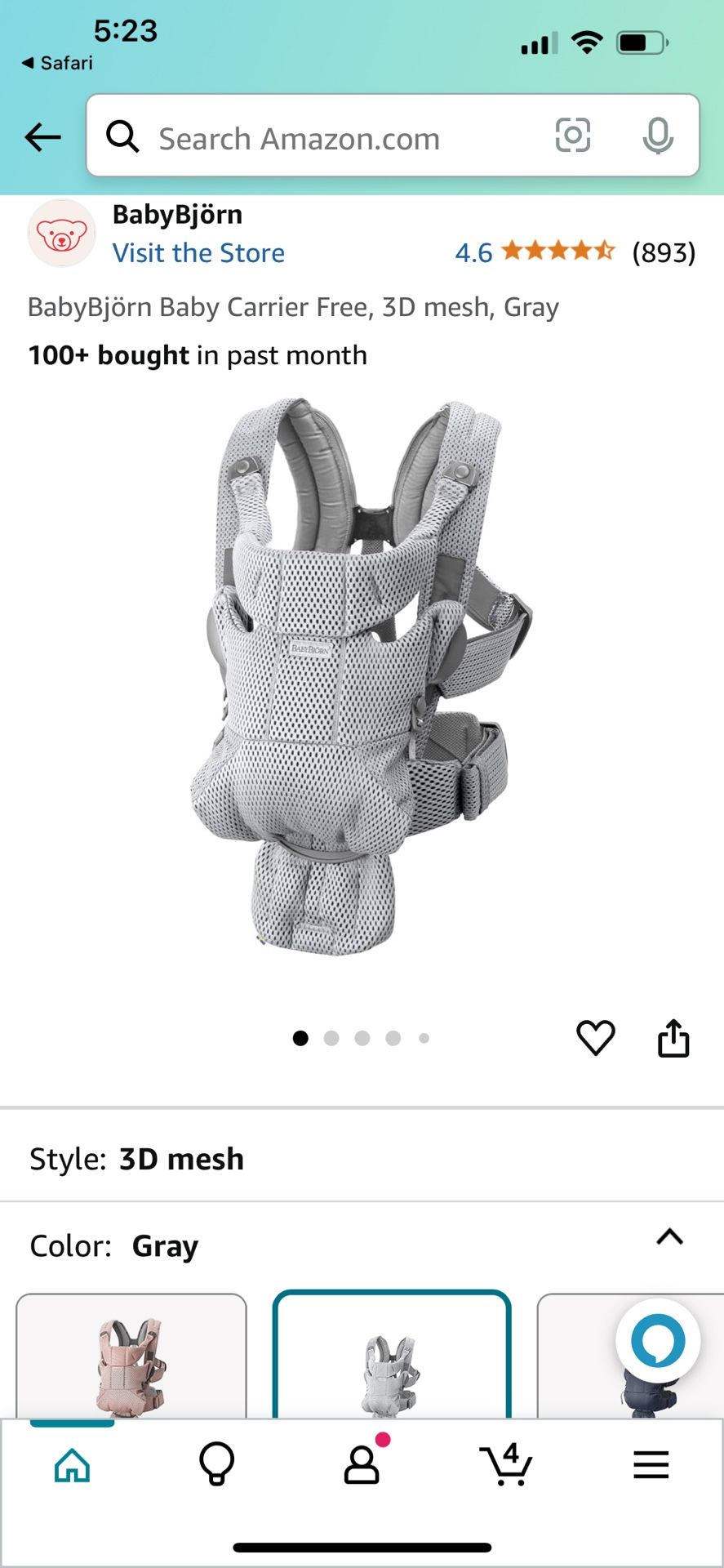Add carrier to wish list heart
The height and width of the screenshot is (1568, 724).
(x=595, y=1038)
